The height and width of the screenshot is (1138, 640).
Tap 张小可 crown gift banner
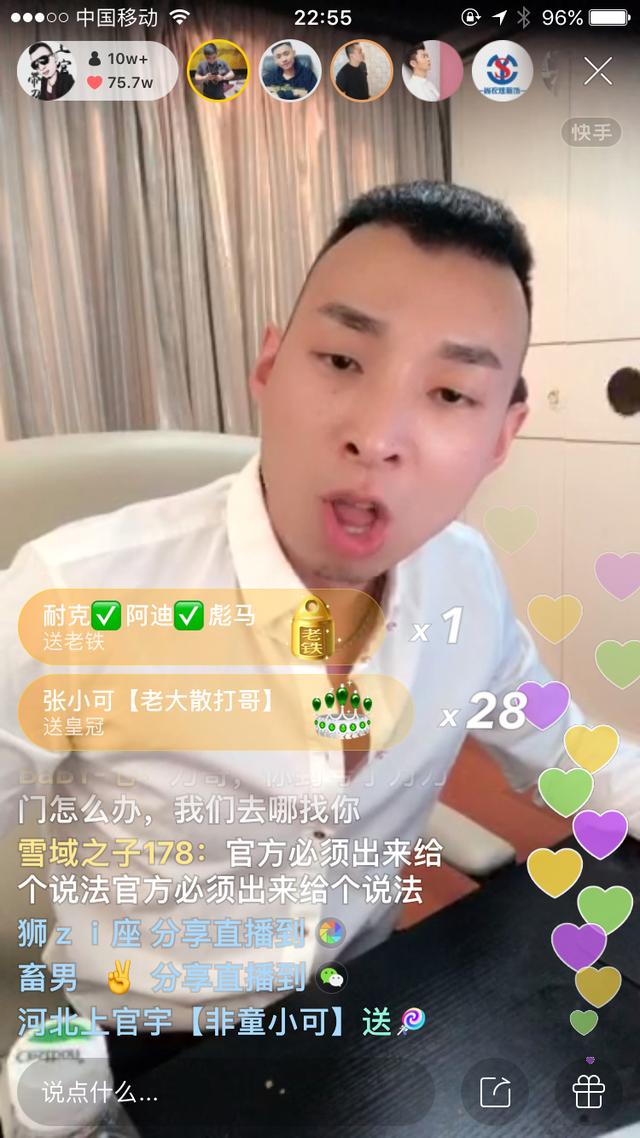(200, 711)
